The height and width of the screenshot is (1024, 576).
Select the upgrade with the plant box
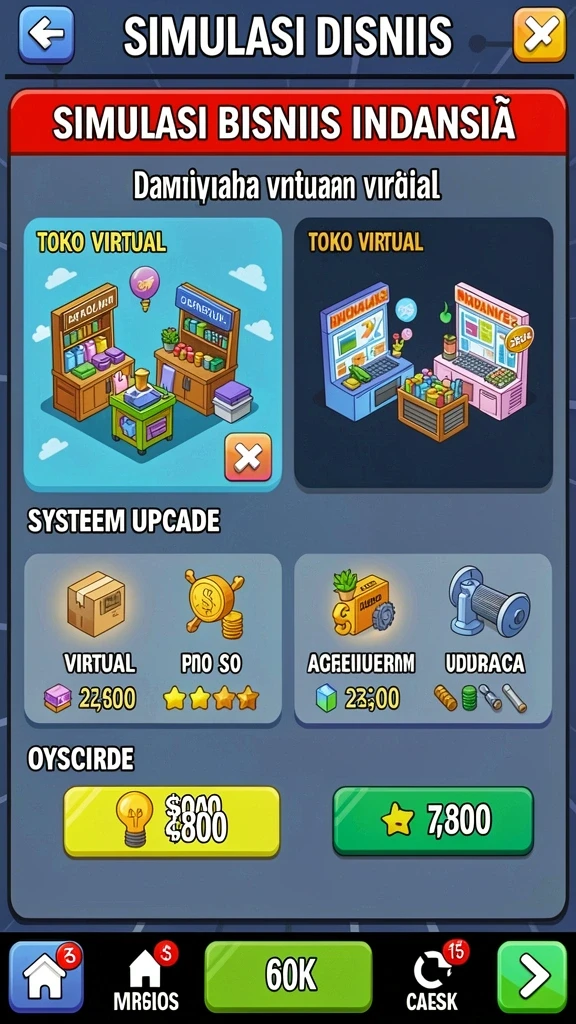pos(361,639)
